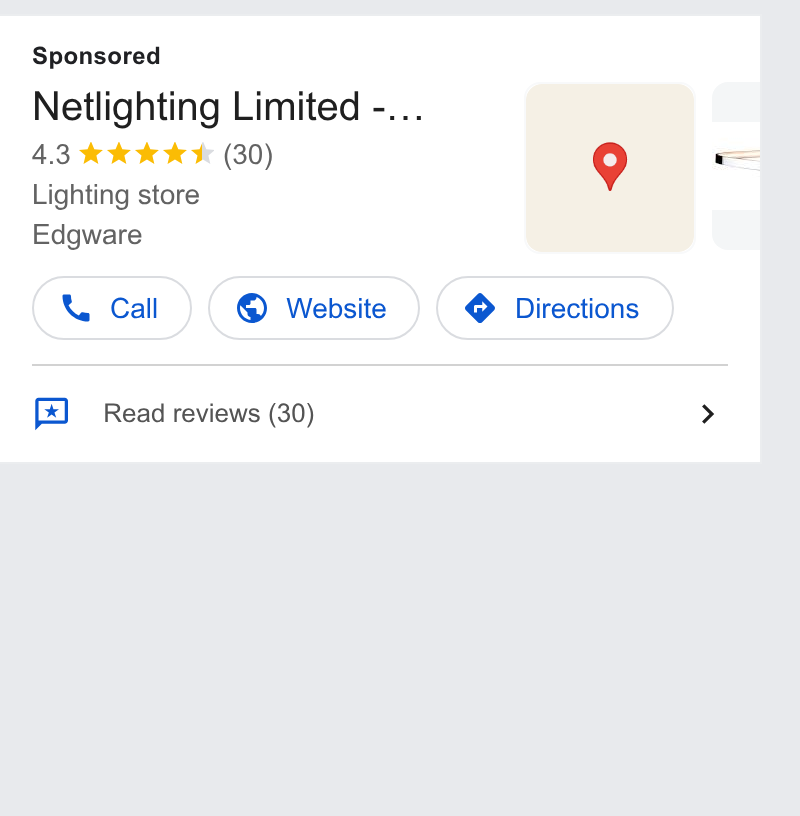
Task: Call Netlighting Limited
Action: 112,308
